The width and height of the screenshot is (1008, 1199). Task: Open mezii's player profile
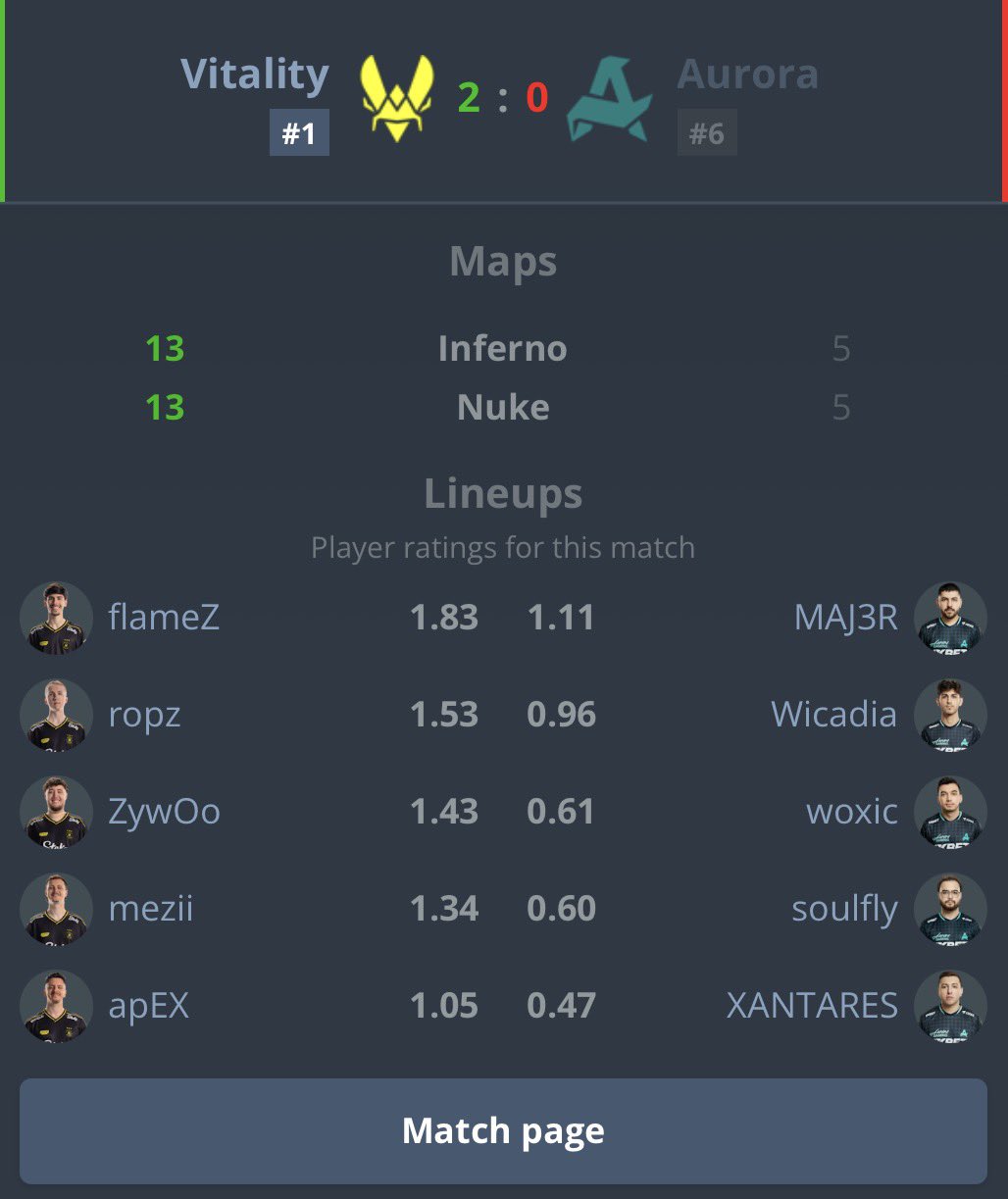151,909
